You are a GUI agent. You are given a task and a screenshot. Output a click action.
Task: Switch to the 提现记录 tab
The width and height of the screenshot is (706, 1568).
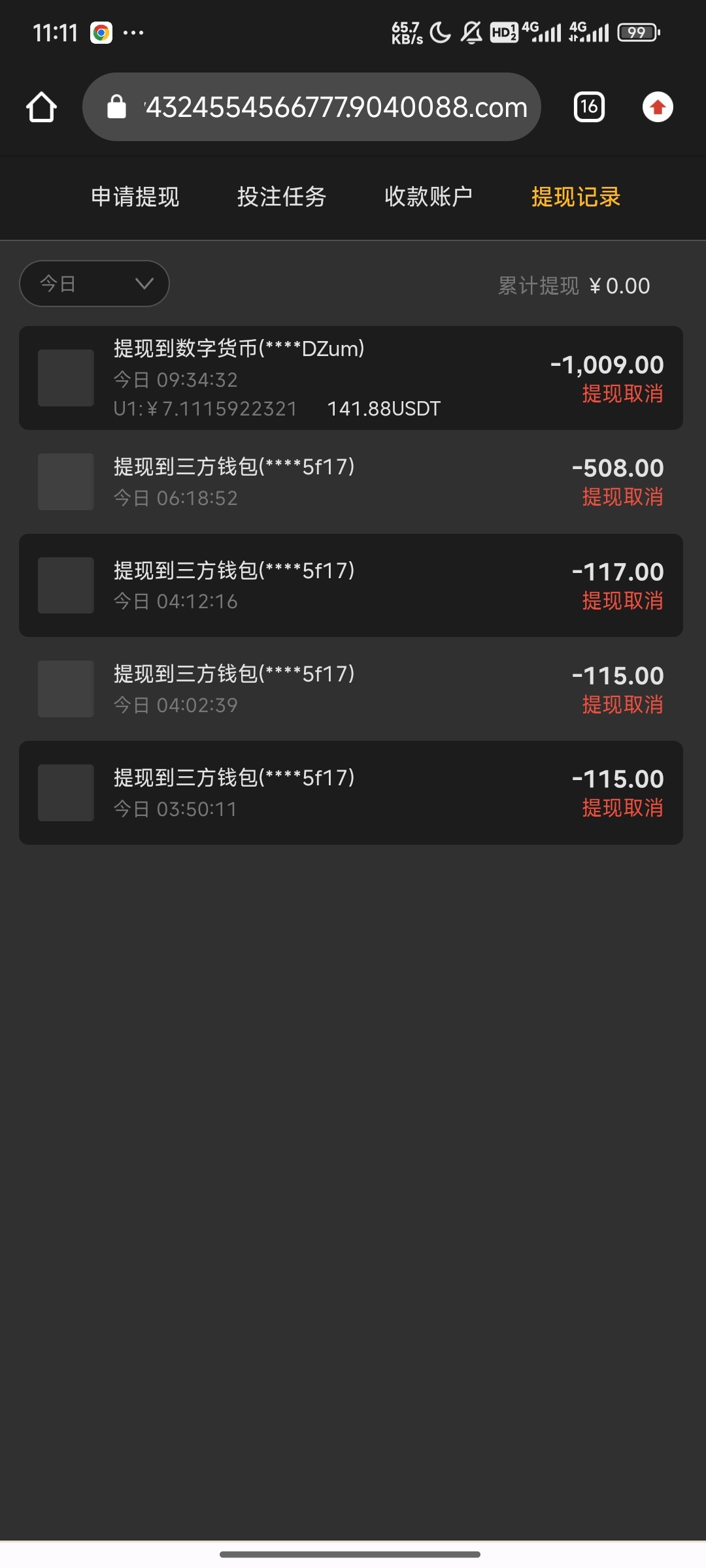click(x=575, y=197)
